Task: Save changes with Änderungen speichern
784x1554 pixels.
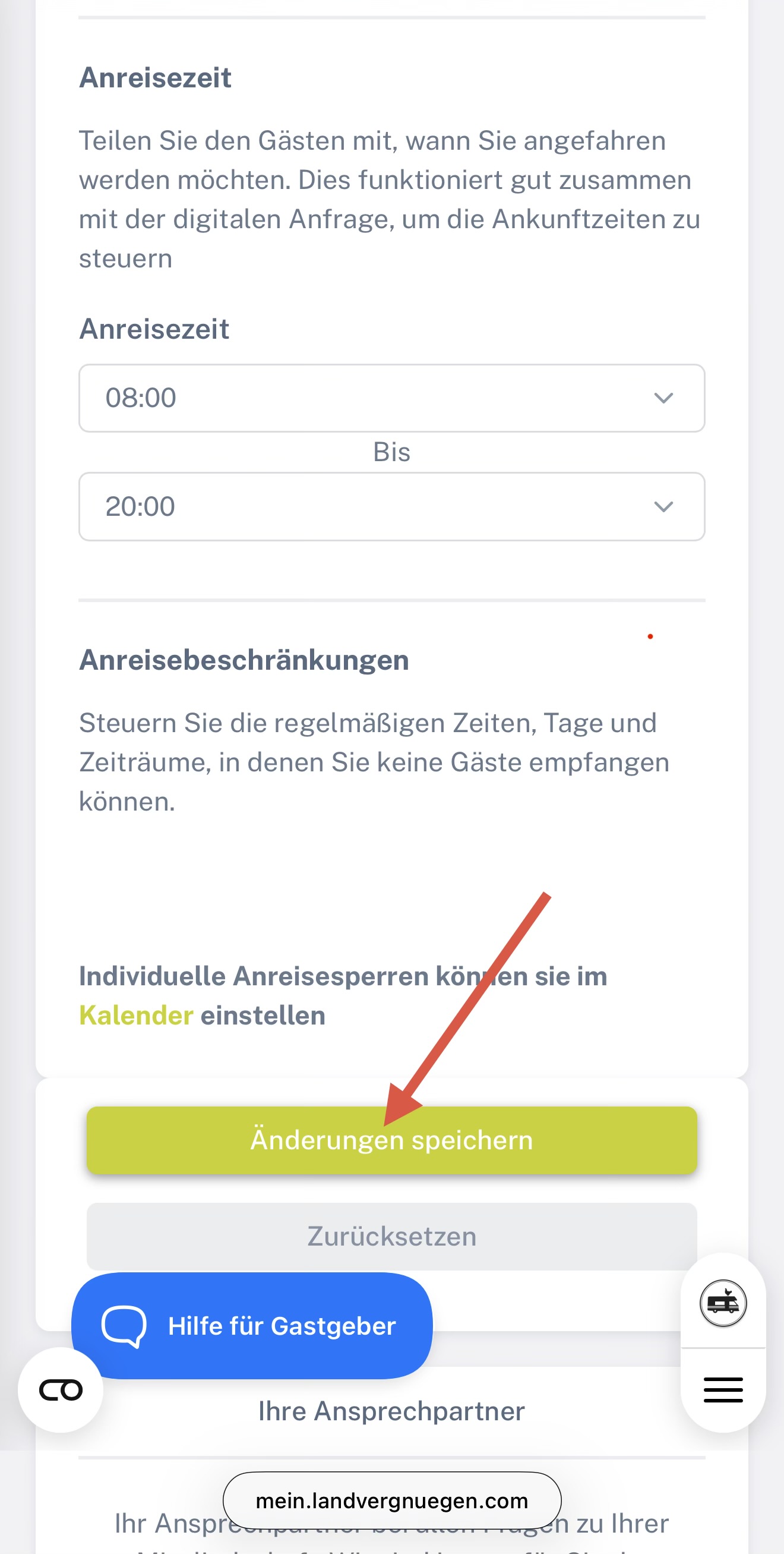Action: pos(391,1140)
